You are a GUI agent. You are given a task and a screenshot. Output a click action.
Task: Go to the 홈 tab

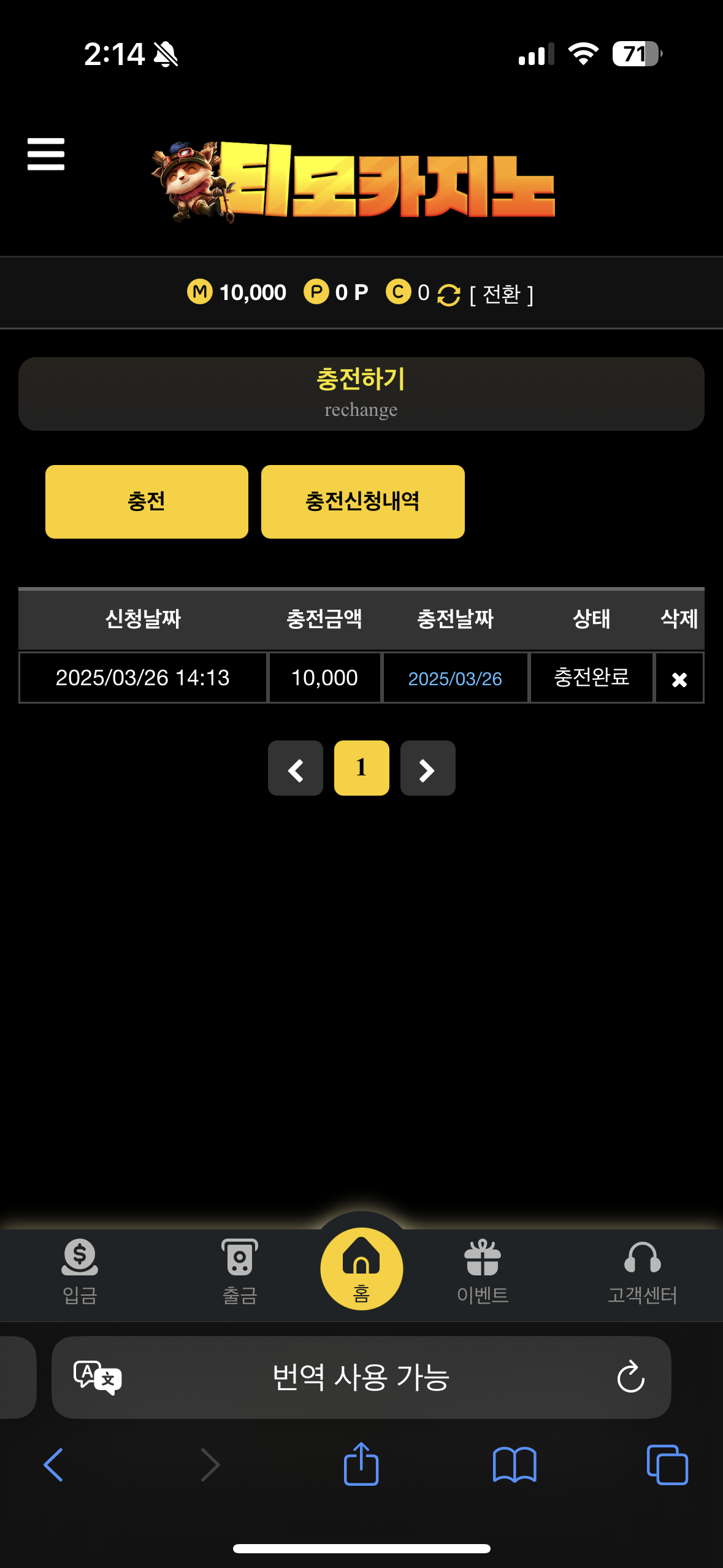click(x=361, y=1269)
